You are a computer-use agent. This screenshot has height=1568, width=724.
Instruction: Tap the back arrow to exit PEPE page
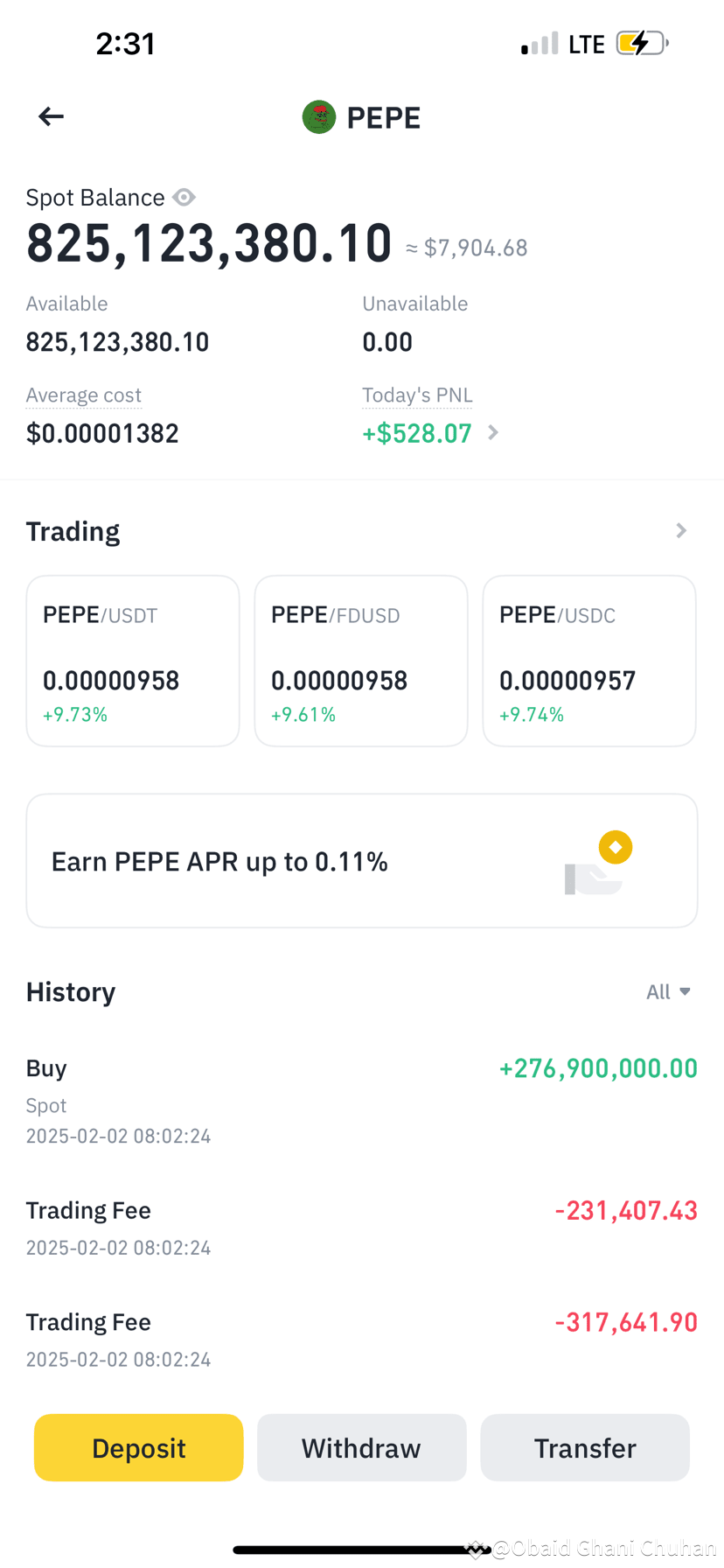click(x=50, y=115)
